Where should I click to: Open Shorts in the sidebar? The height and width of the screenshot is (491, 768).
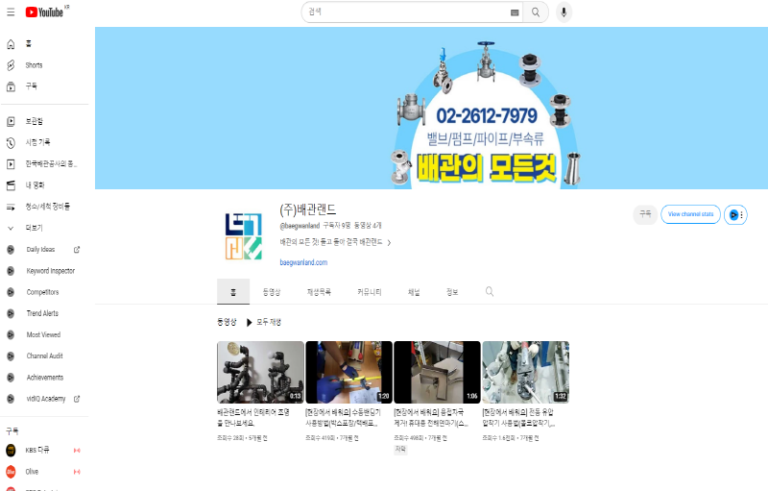pyautogui.click(x=33, y=65)
